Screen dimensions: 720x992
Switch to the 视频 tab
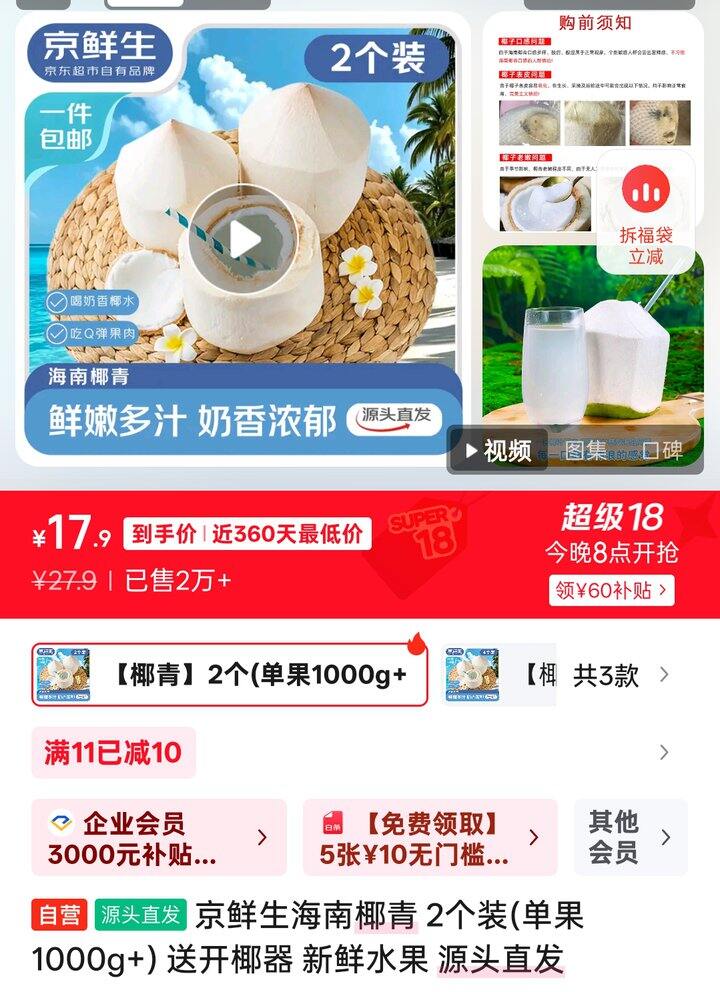click(x=494, y=451)
